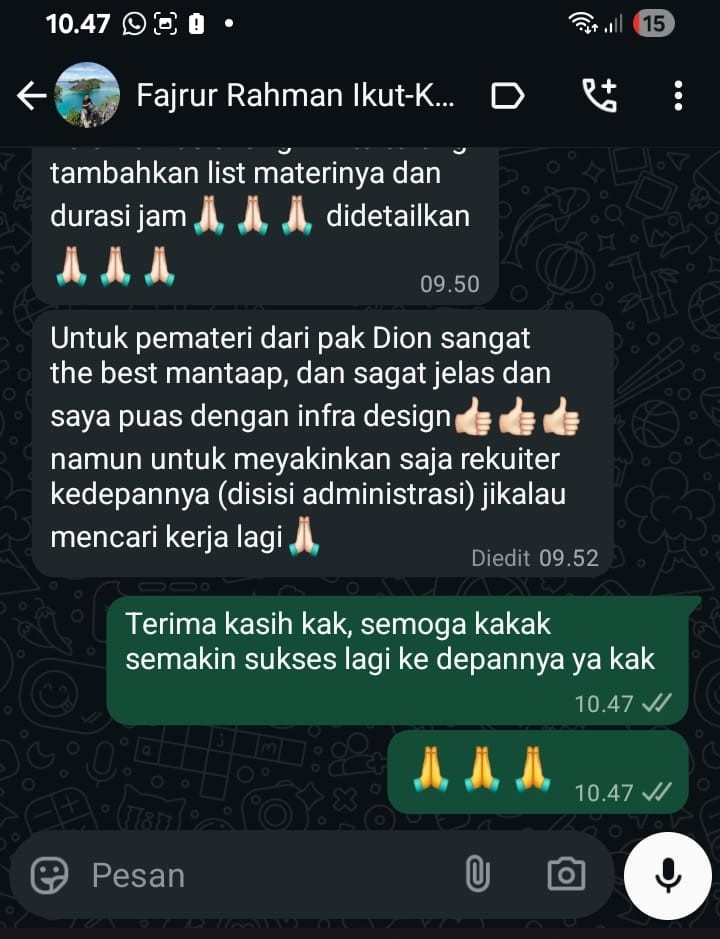Open the overflow menu
This screenshot has height=939, width=720.
coord(678,96)
